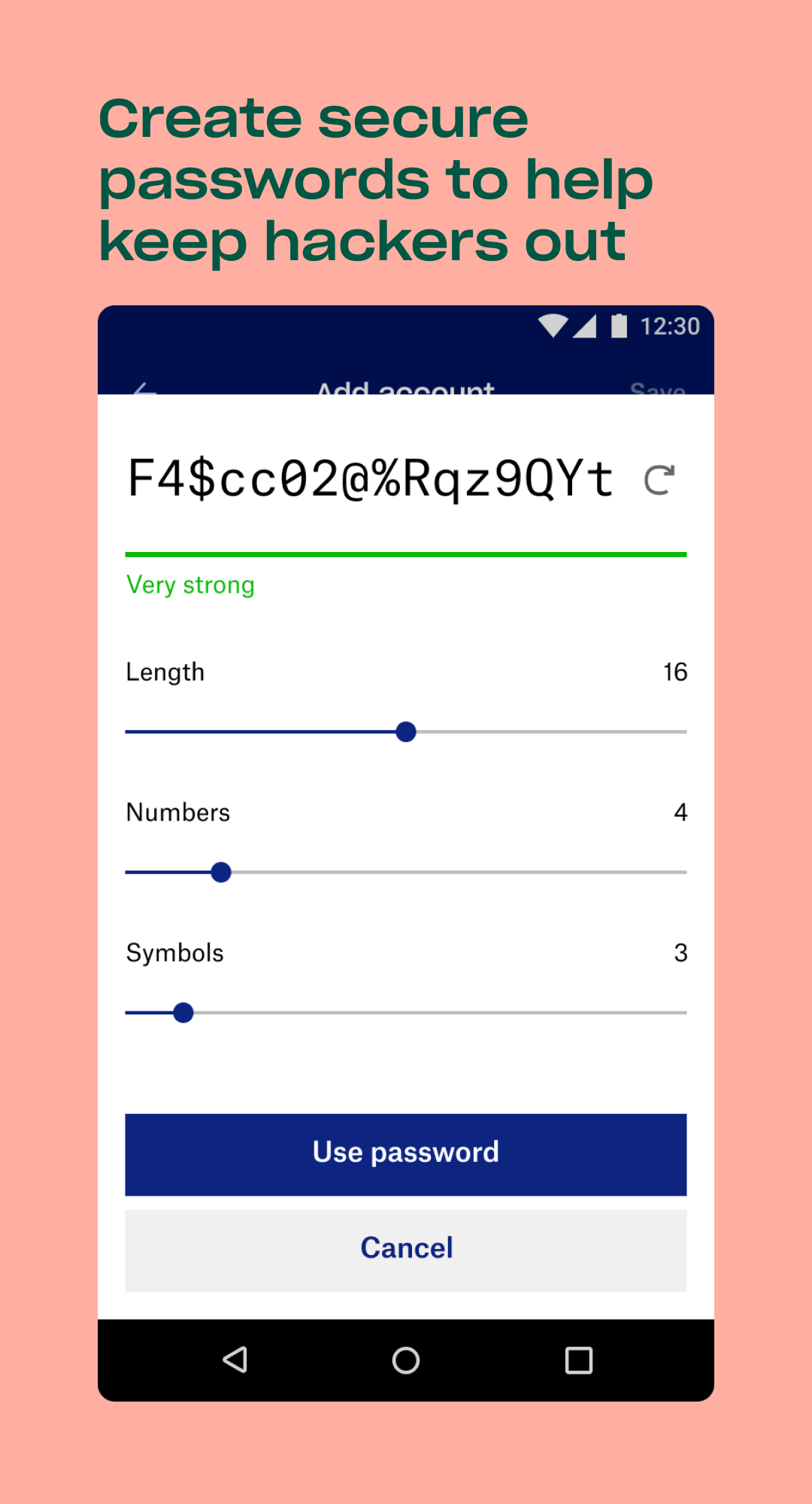
Task: Tap the clock in the status bar
Action: coord(670,325)
